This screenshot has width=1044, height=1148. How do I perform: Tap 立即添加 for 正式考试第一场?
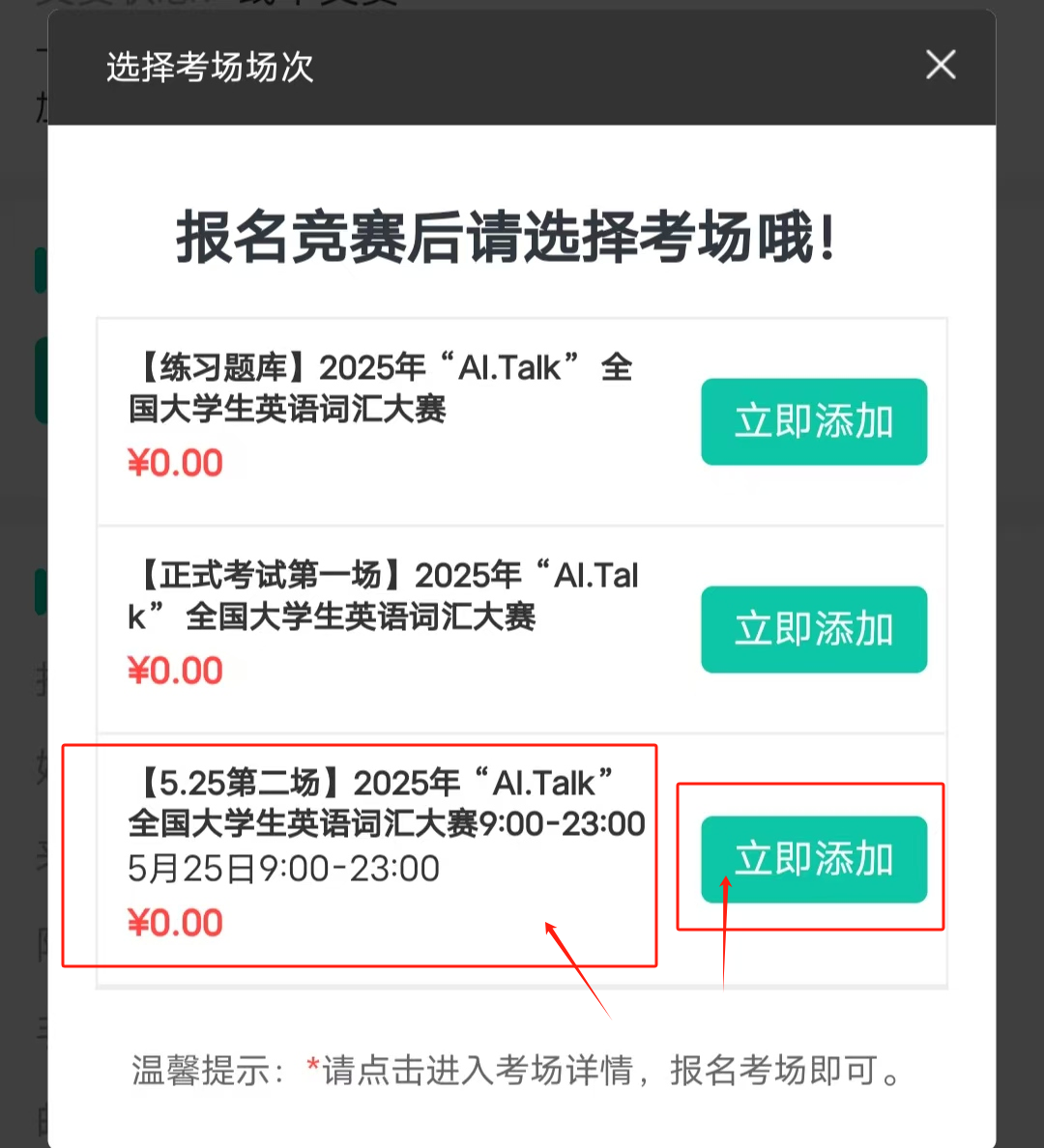(814, 629)
